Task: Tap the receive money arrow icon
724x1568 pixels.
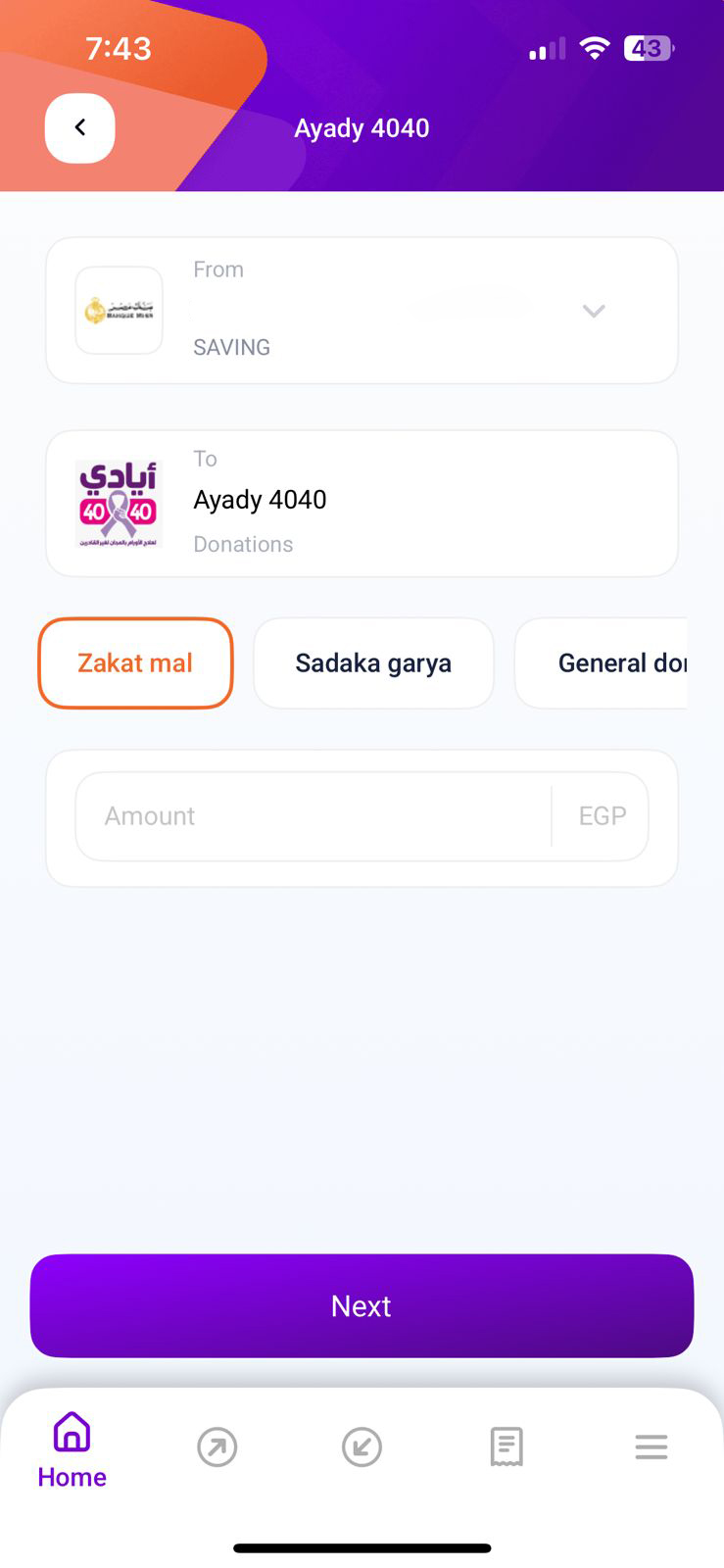Action: pos(362,1446)
